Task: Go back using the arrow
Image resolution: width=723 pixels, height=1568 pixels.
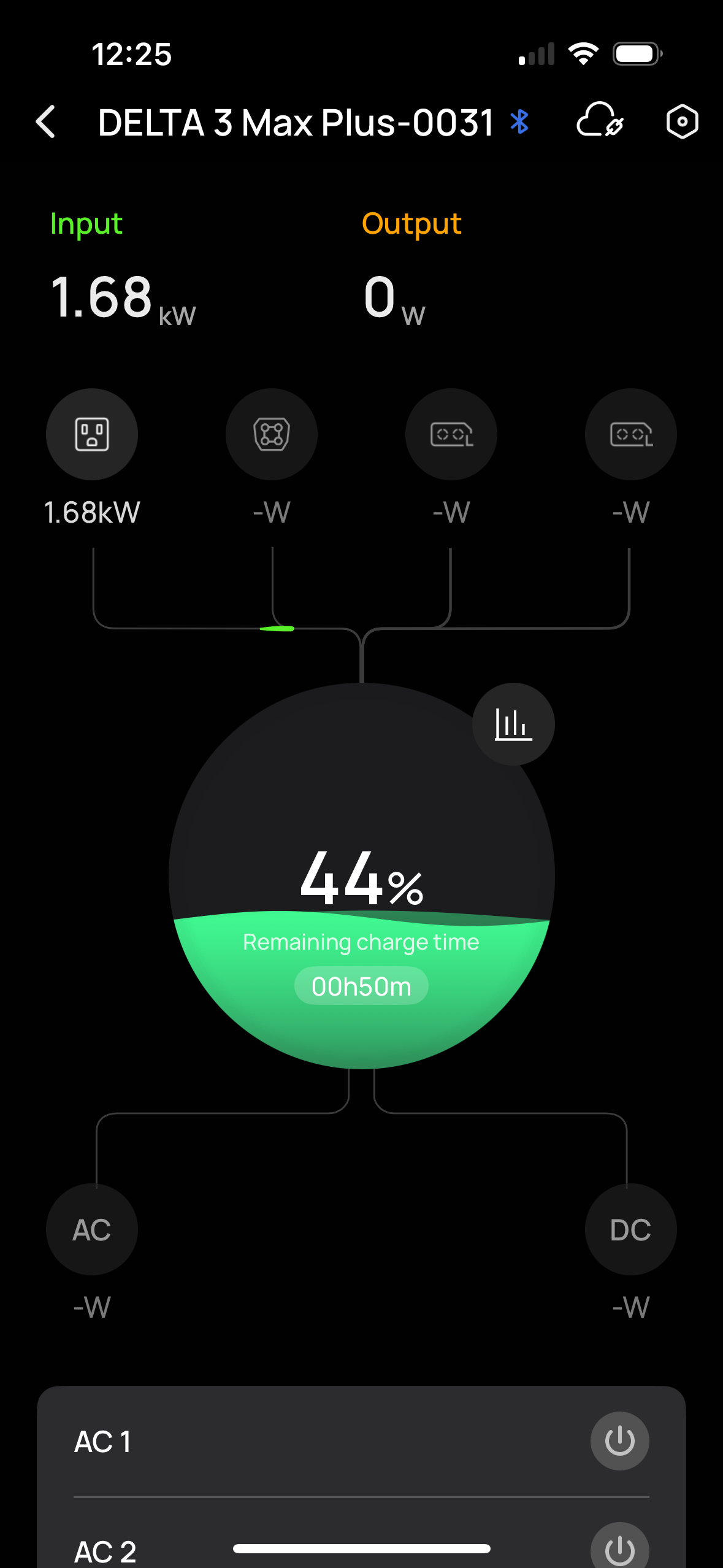Action: pos(46,121)
